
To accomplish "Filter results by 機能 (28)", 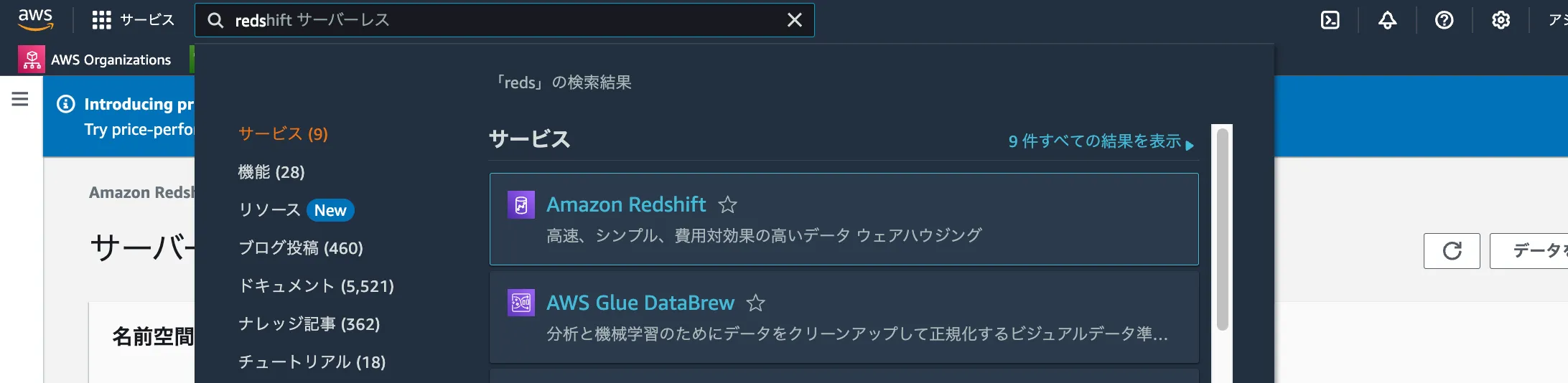I will (x=271, y=172).
